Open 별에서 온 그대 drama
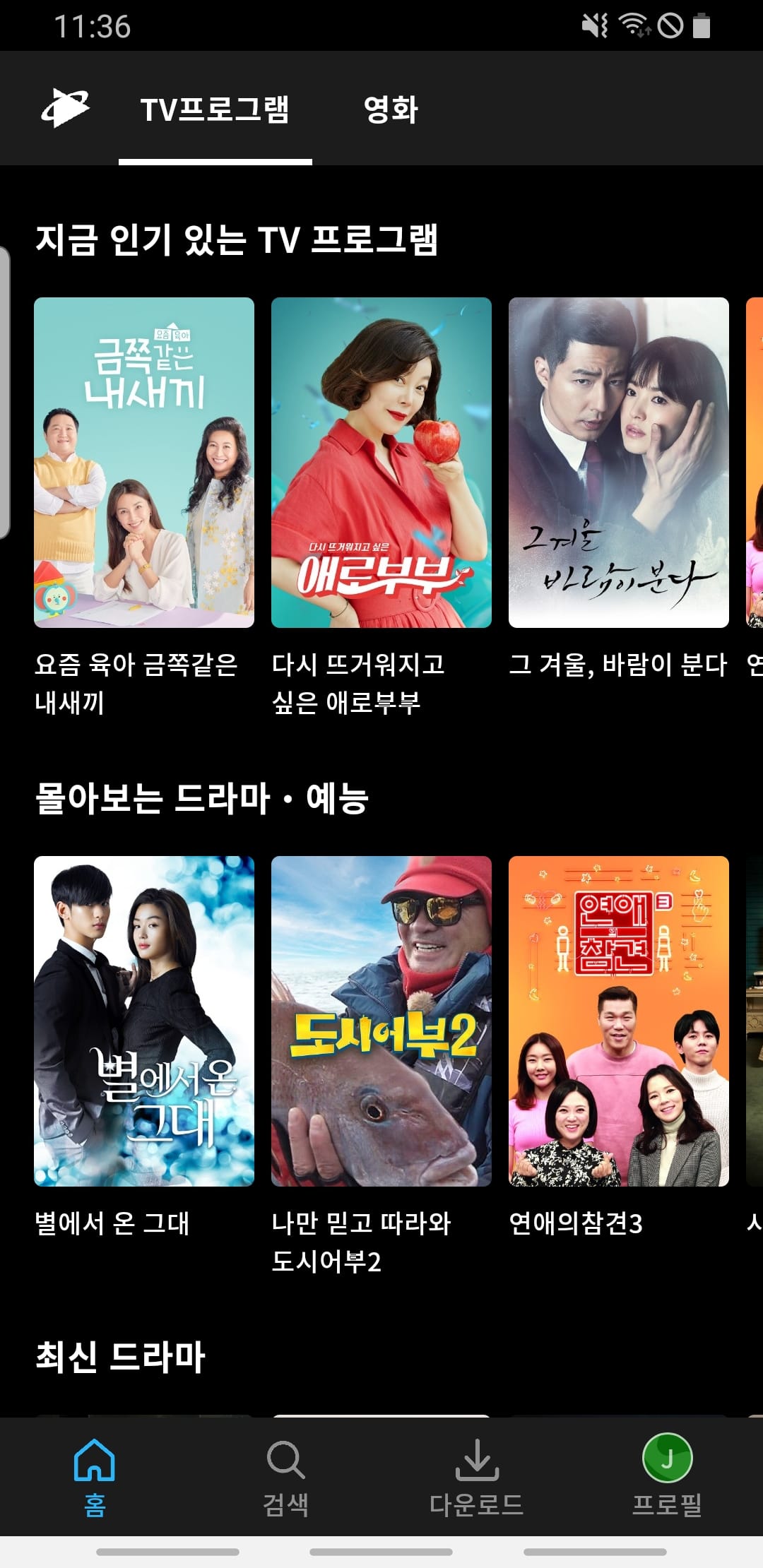The image size is (763, 1568). (144, 1021)
